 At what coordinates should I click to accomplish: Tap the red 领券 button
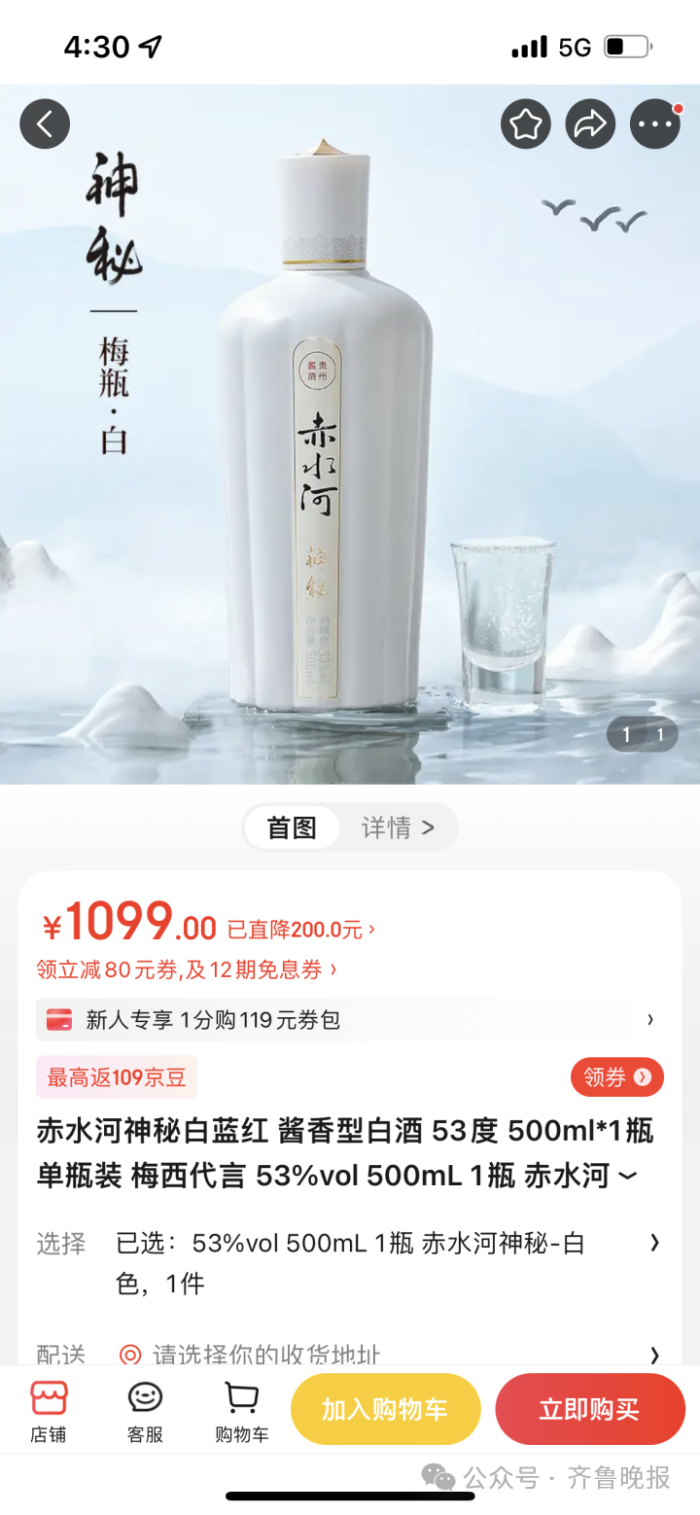coord(616,1077)
